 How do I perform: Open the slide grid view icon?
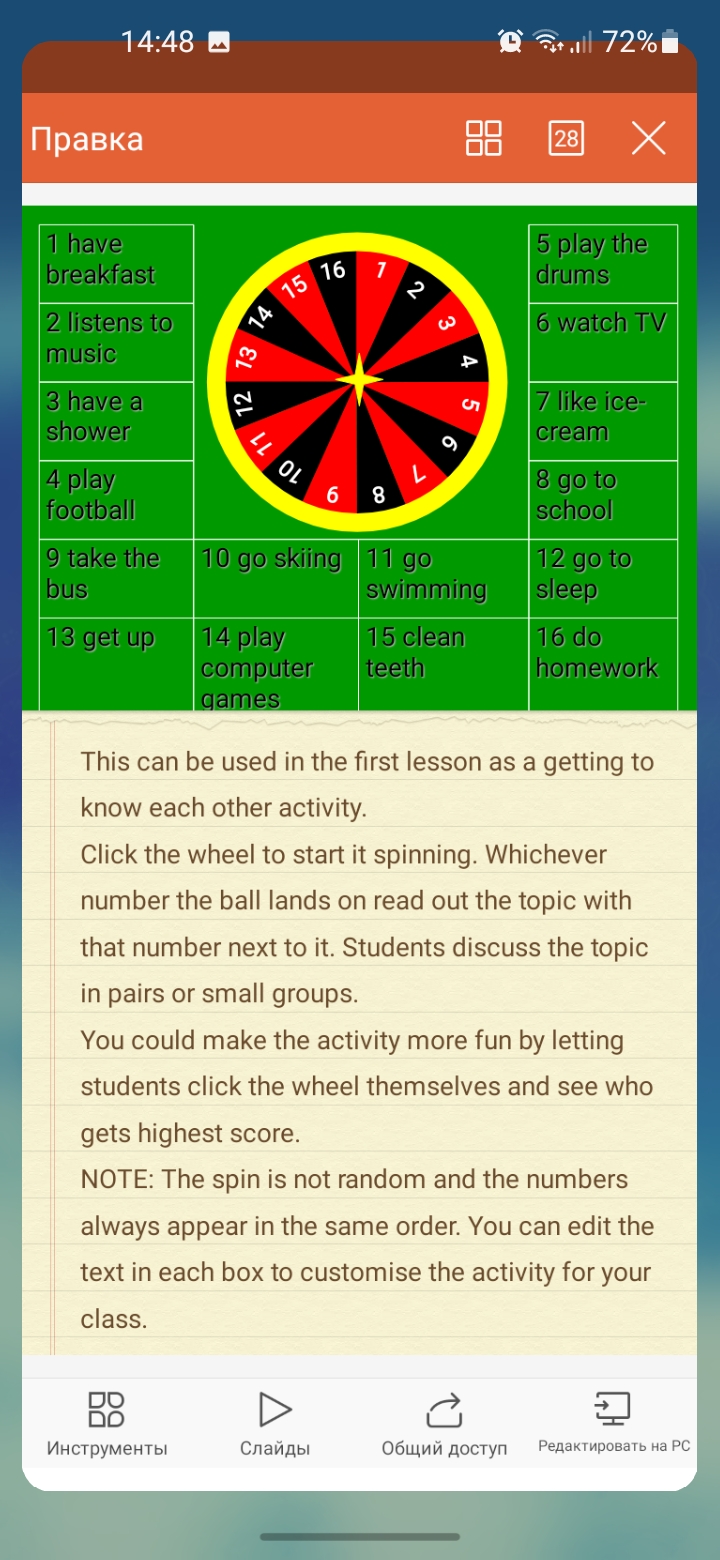(484, 138)
